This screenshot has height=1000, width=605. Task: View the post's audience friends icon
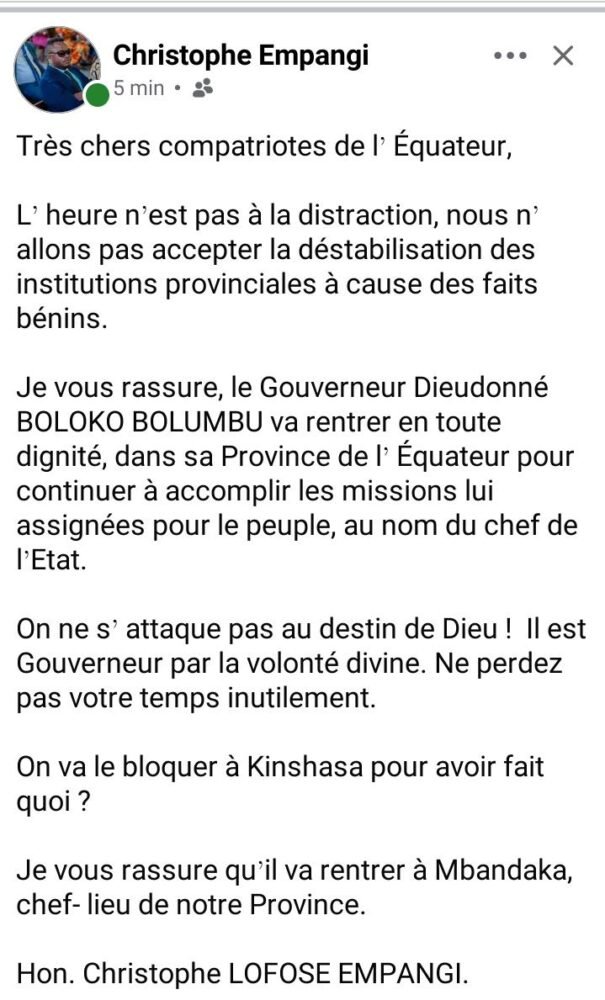pos(203,88)
